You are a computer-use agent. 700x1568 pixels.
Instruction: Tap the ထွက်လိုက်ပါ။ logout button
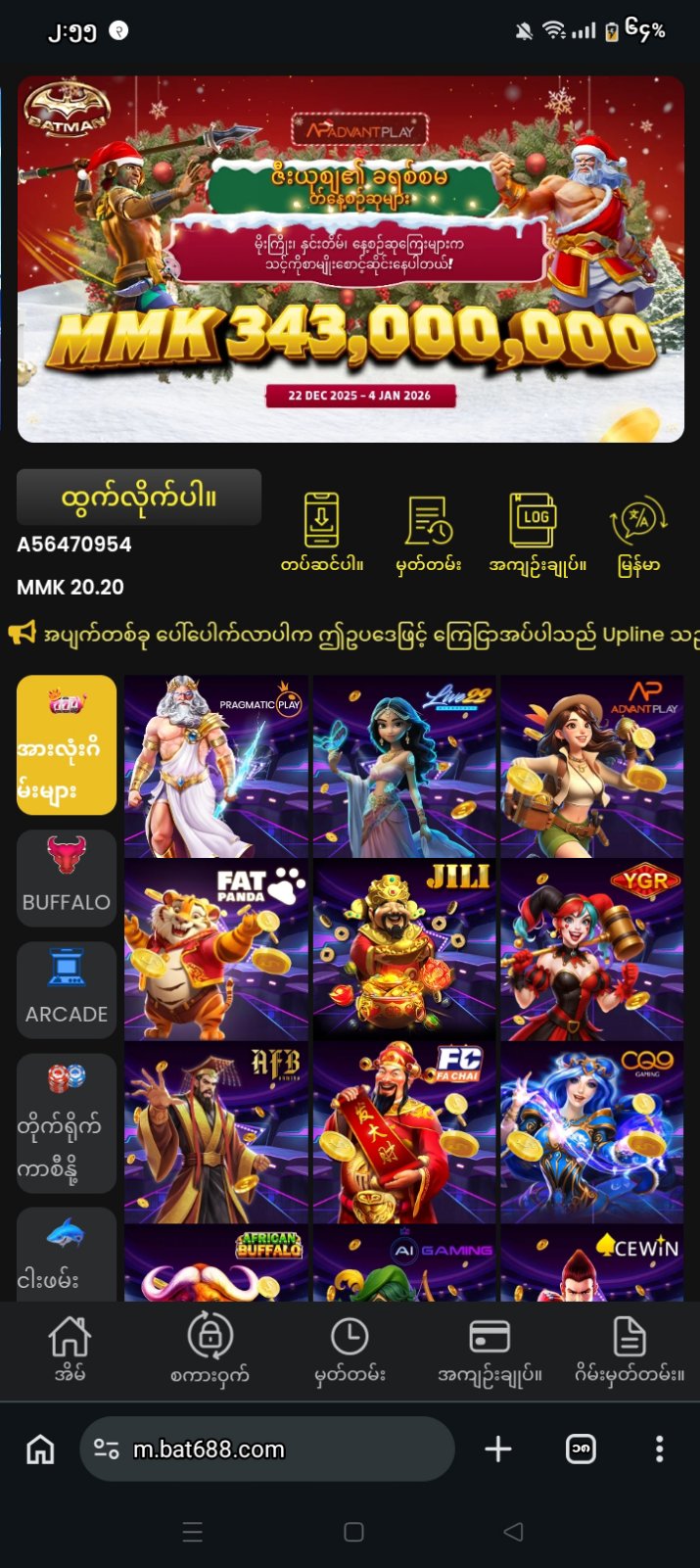(x=138, y=498)
